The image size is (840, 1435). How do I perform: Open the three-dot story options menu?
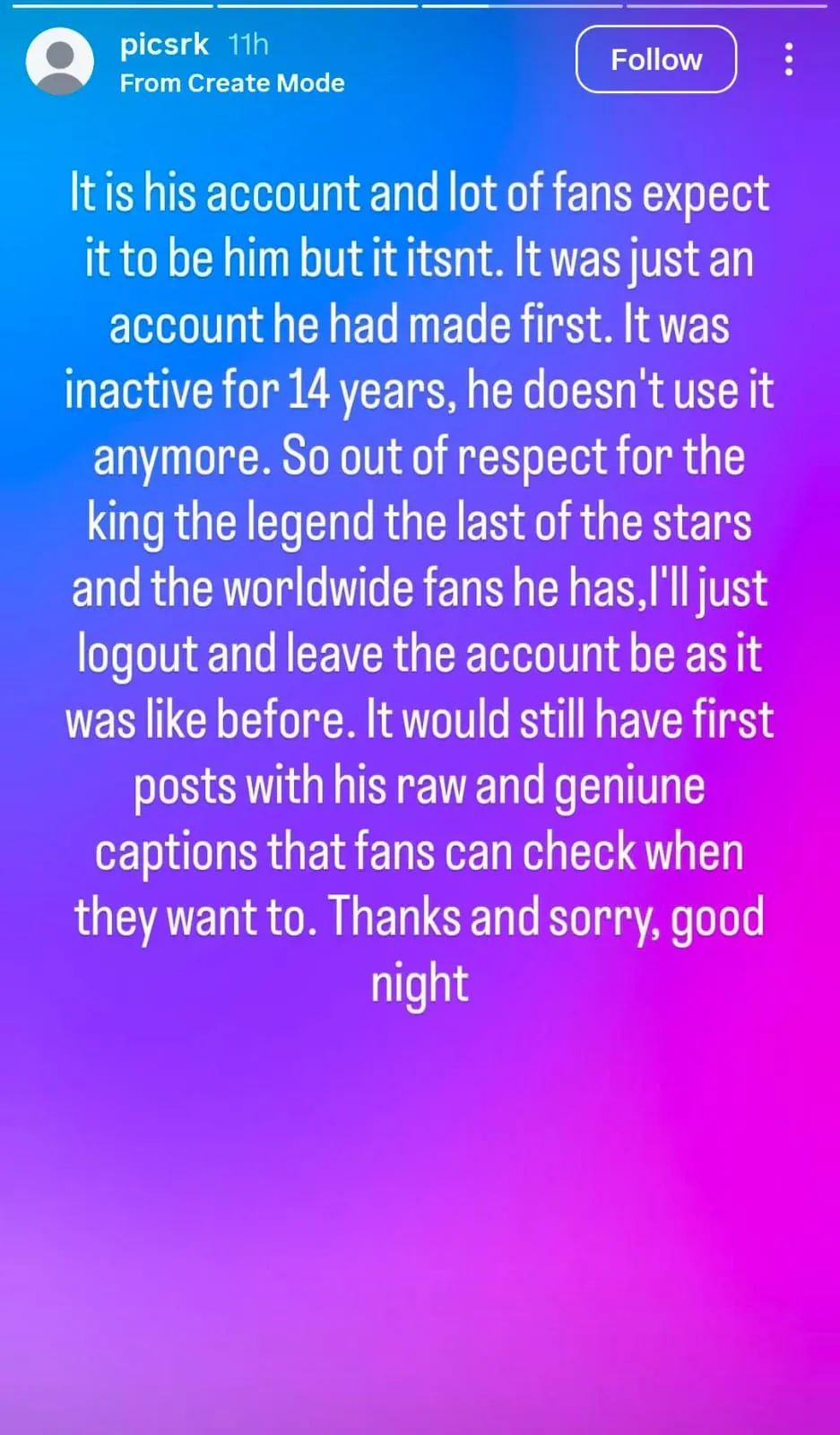[789, 60]
